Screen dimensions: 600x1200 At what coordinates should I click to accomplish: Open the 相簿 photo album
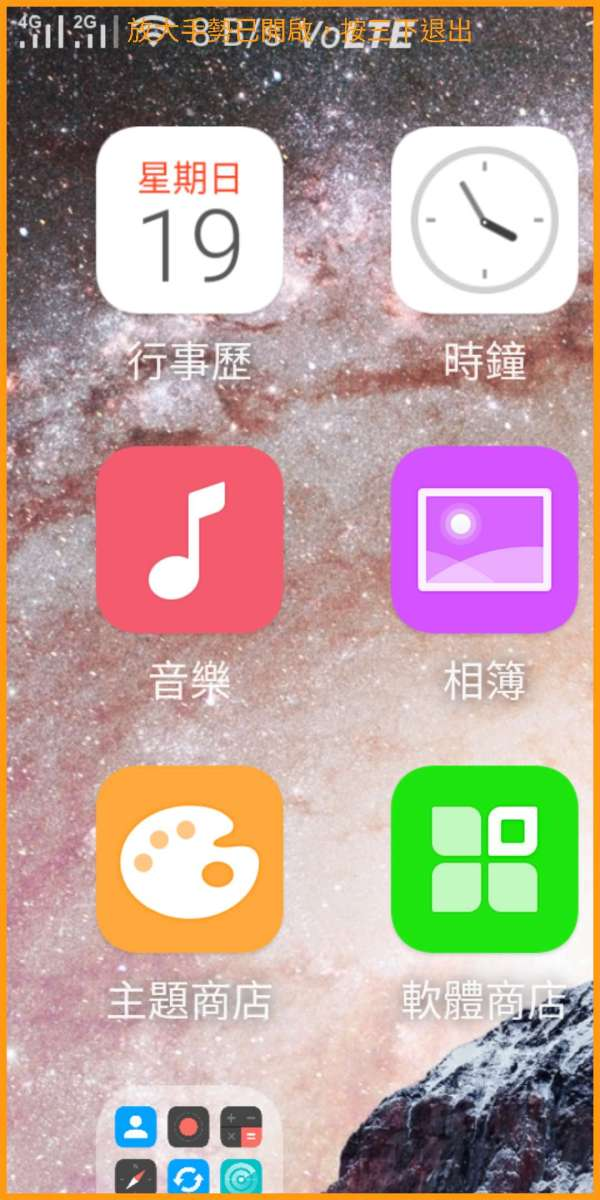click(x=484, y=540)
